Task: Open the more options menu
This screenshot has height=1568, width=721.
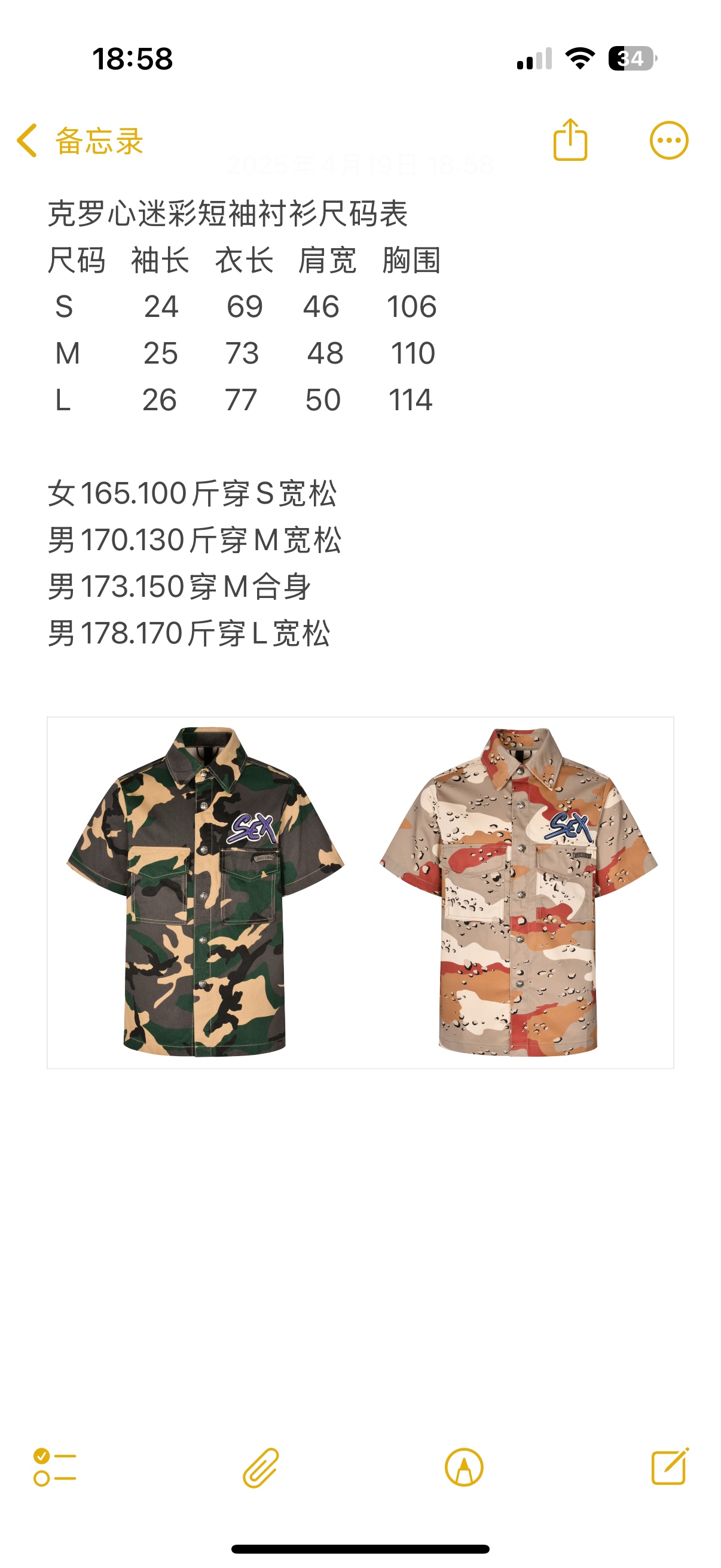Action: tap(668, 141)
